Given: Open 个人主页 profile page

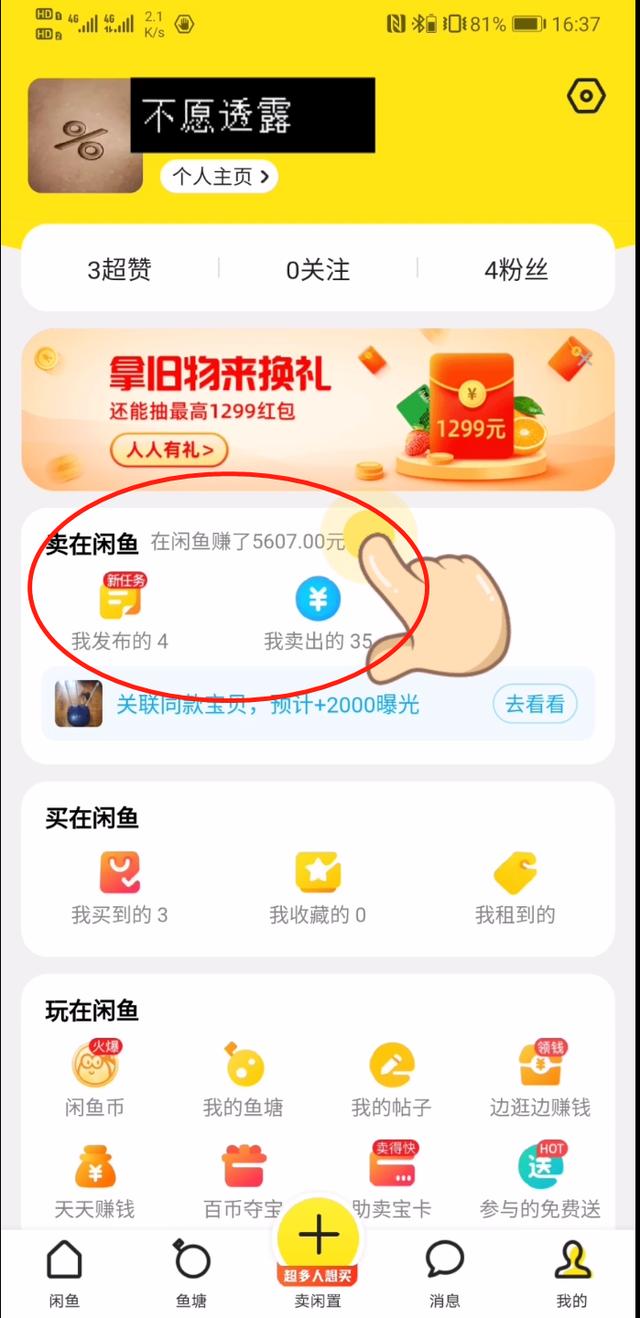Looking at the screenshot, I should point(218,177).
